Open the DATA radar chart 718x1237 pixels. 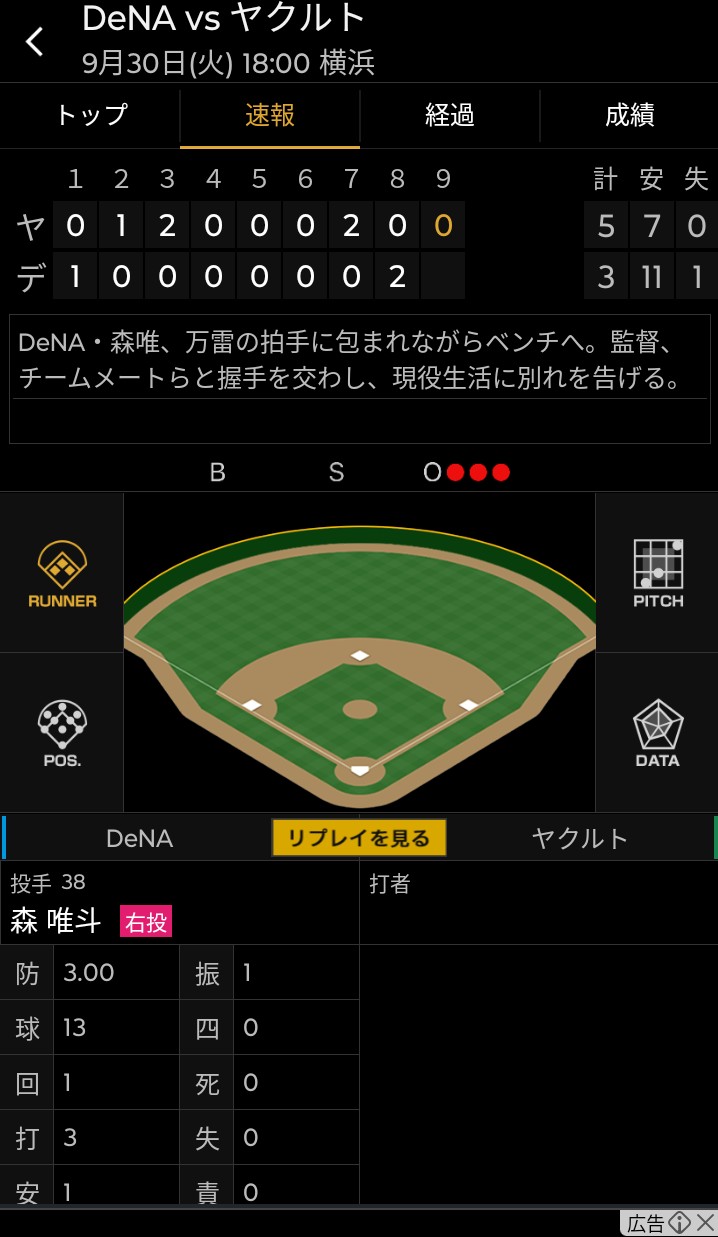tap(657, 733)
